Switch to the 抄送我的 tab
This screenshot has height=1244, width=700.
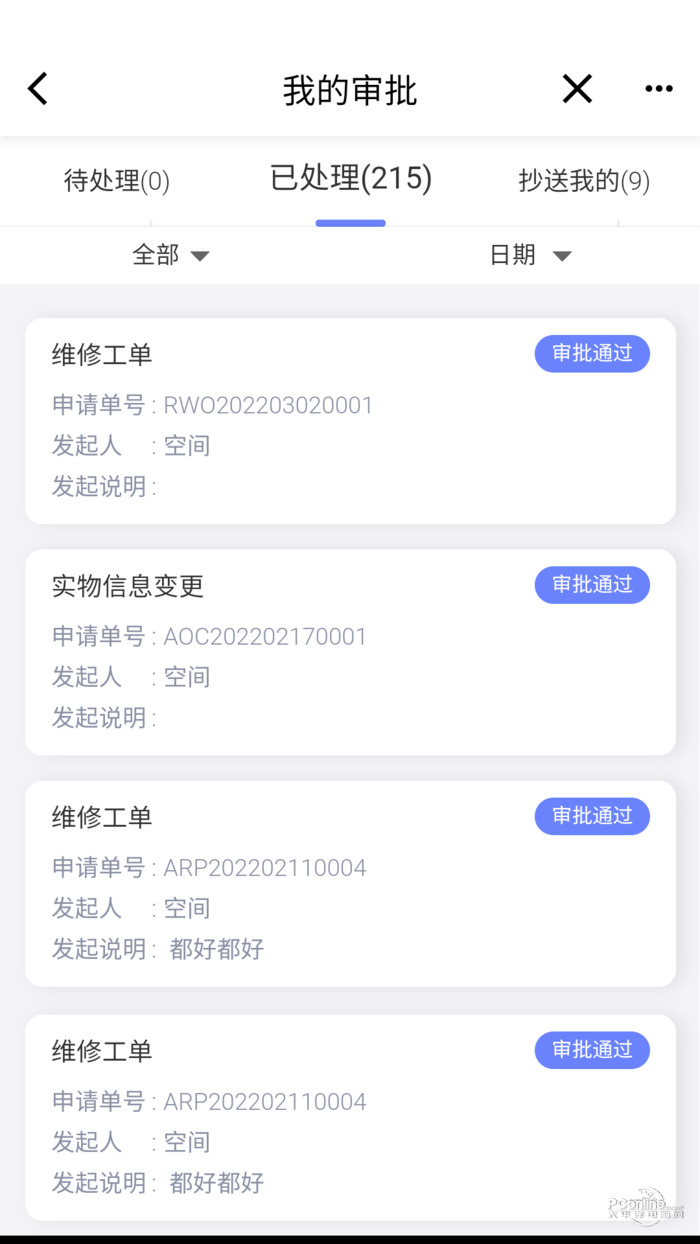[584, 181]
